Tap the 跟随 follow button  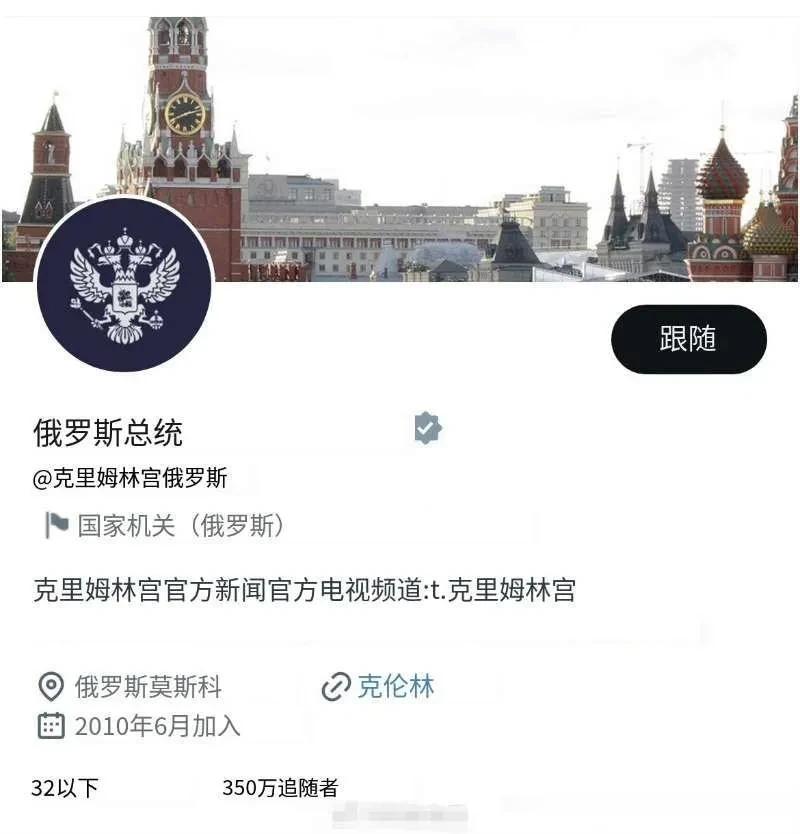688,339
